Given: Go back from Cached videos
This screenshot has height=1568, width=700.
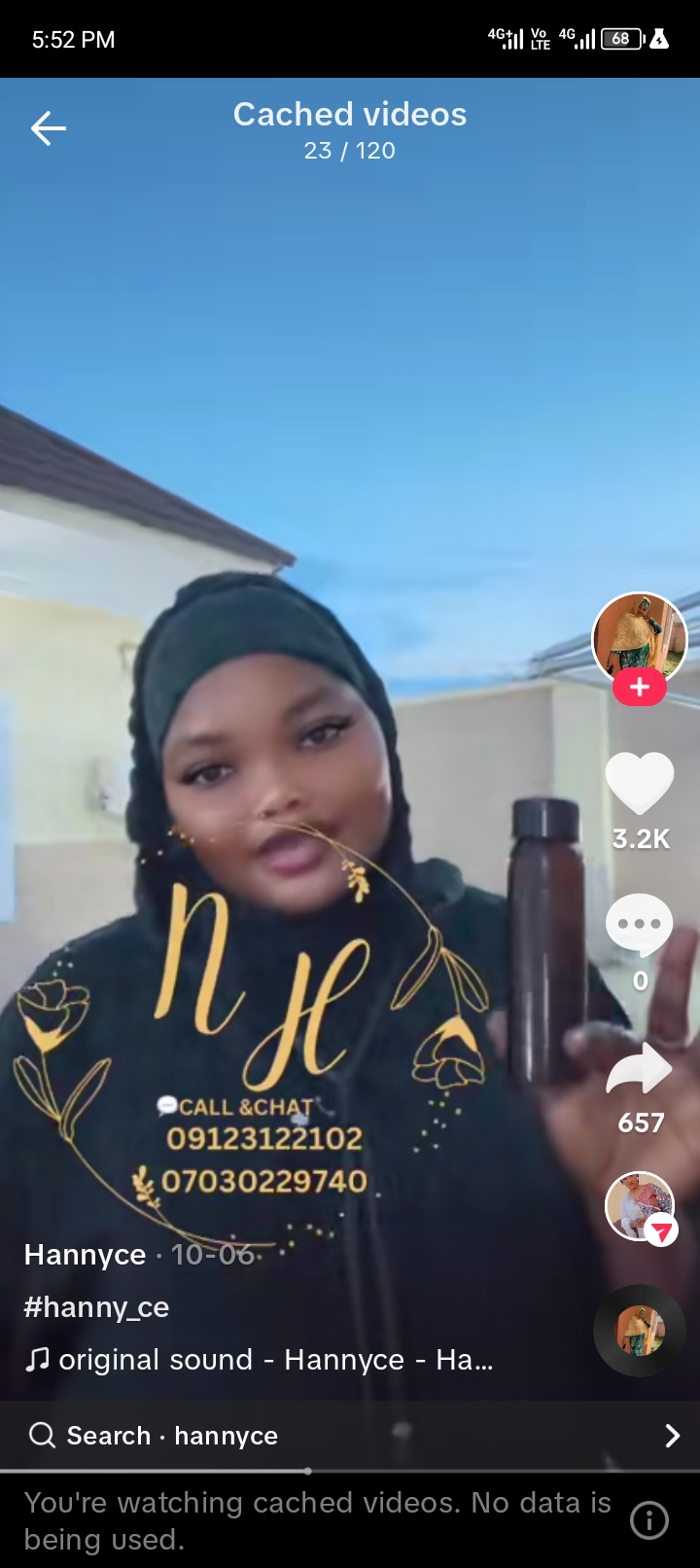Looking at the screenshot, I should pos(48,128).
